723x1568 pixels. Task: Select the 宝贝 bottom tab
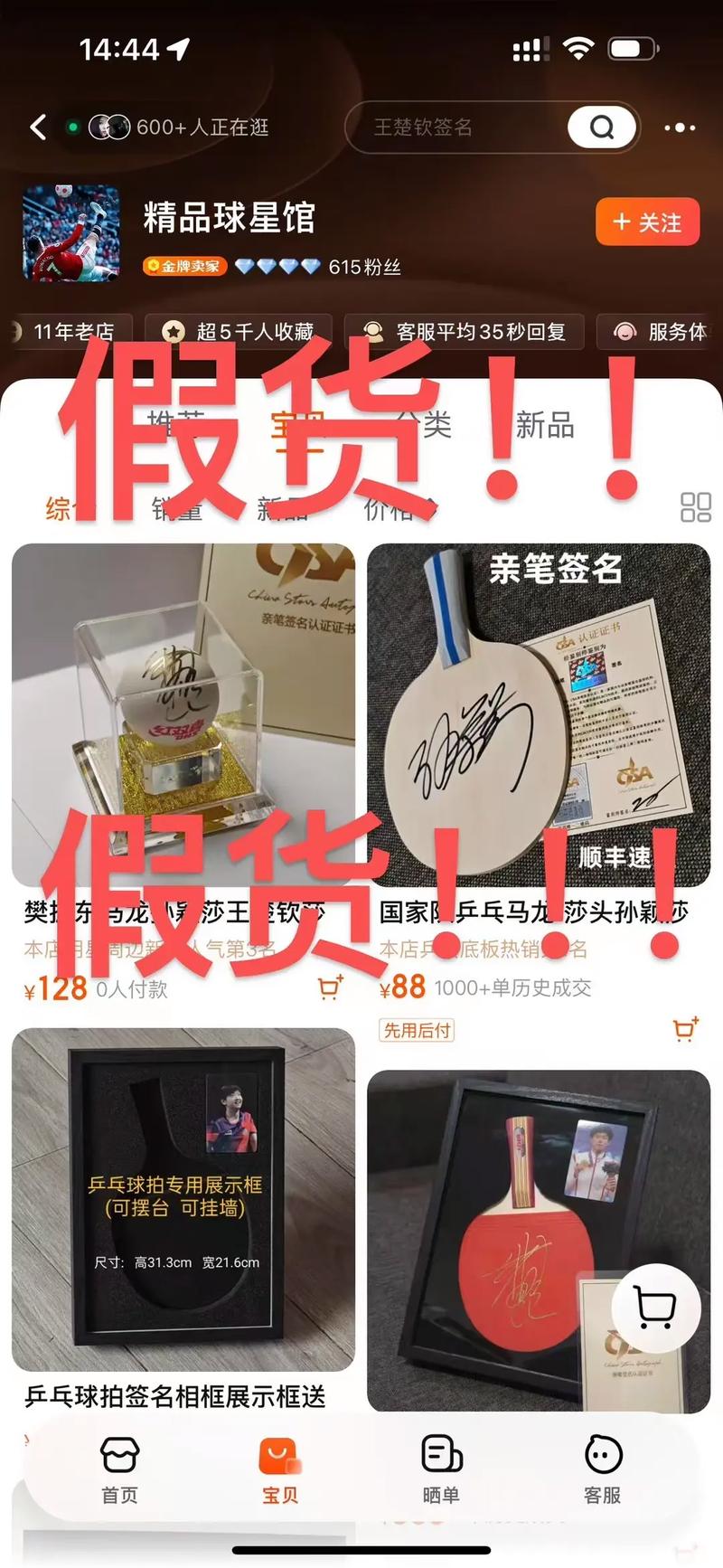click(280, 1470)
